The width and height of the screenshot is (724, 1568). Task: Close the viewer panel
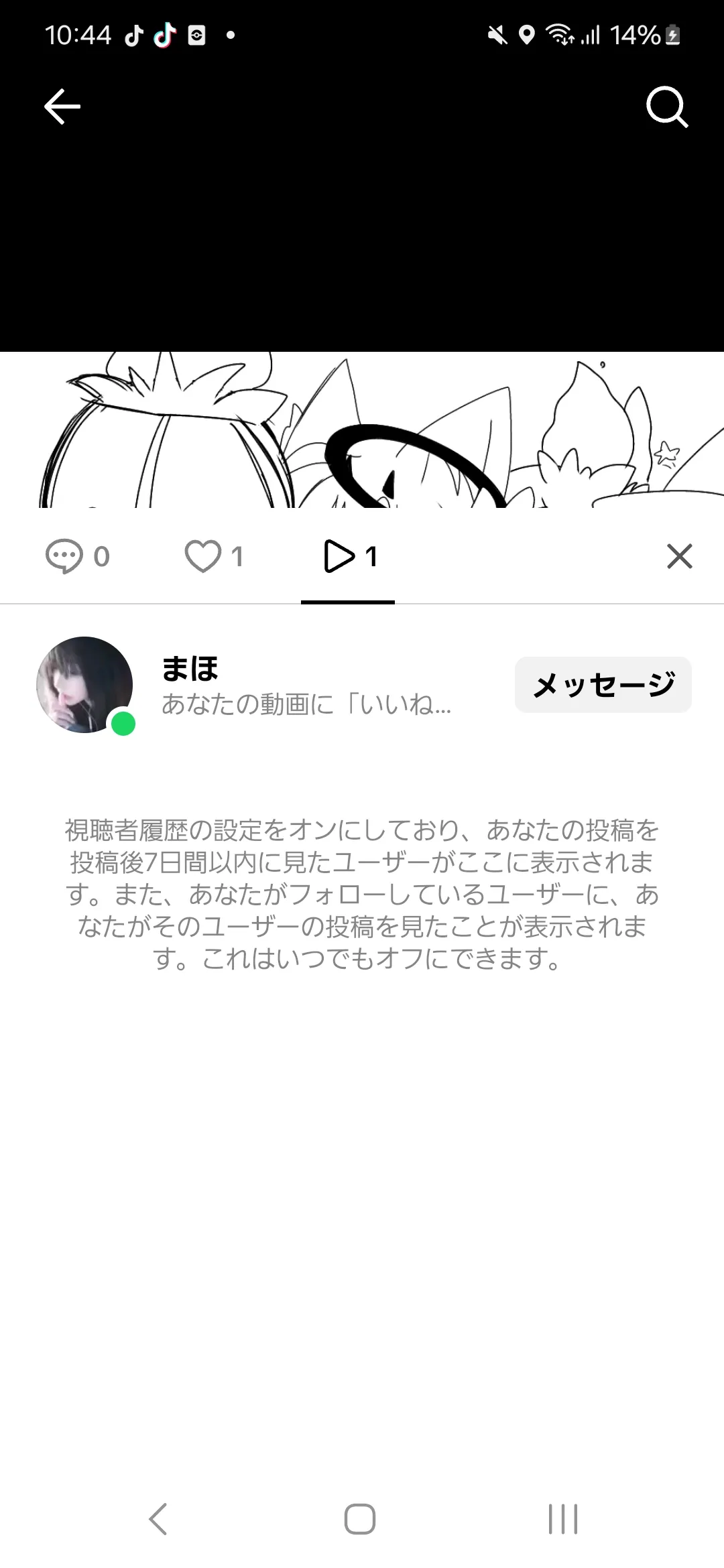coord(679,556)
